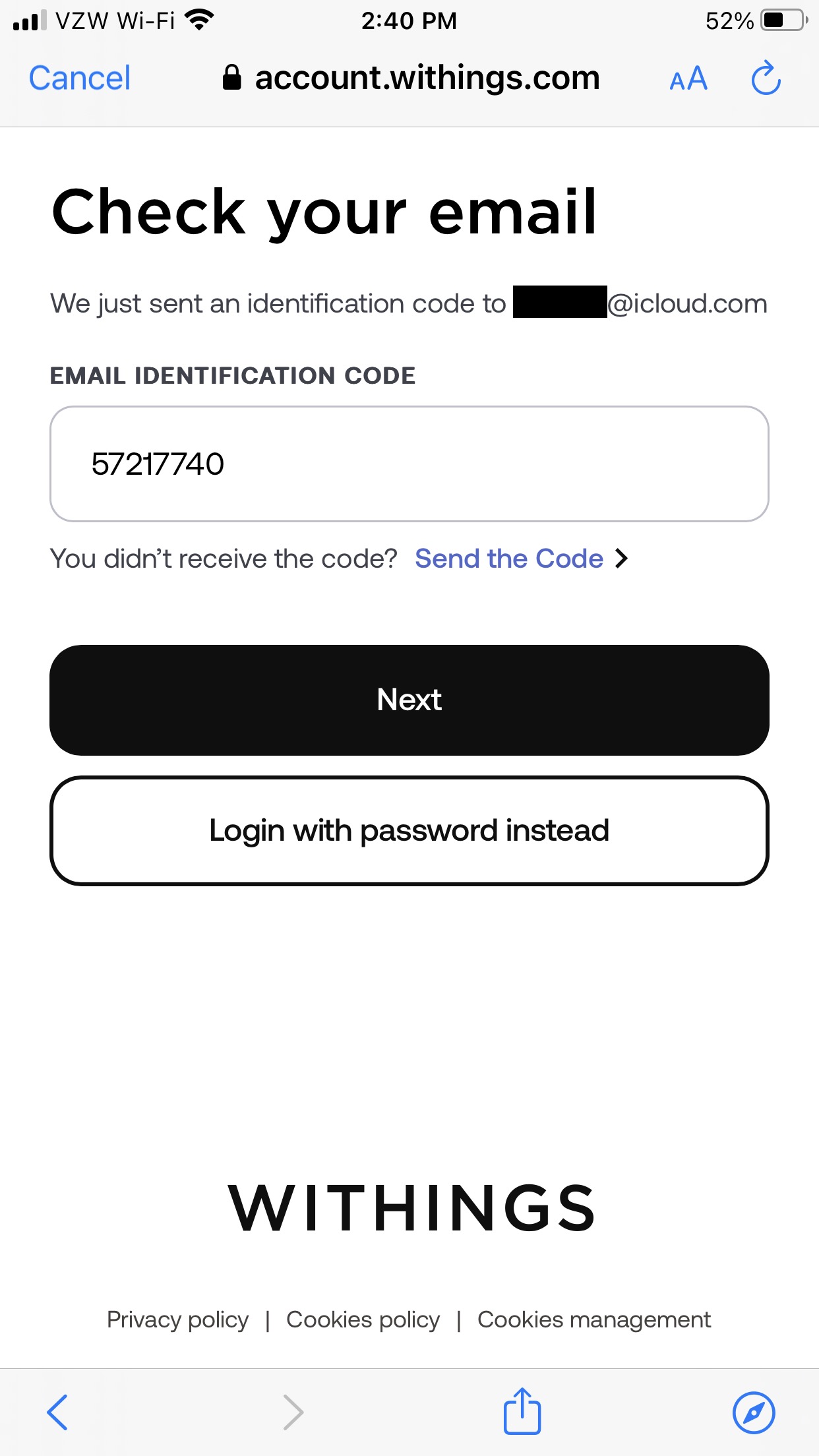Open the AA text size options
Screen dimensions: 819x1456
[x=688, y=79]
